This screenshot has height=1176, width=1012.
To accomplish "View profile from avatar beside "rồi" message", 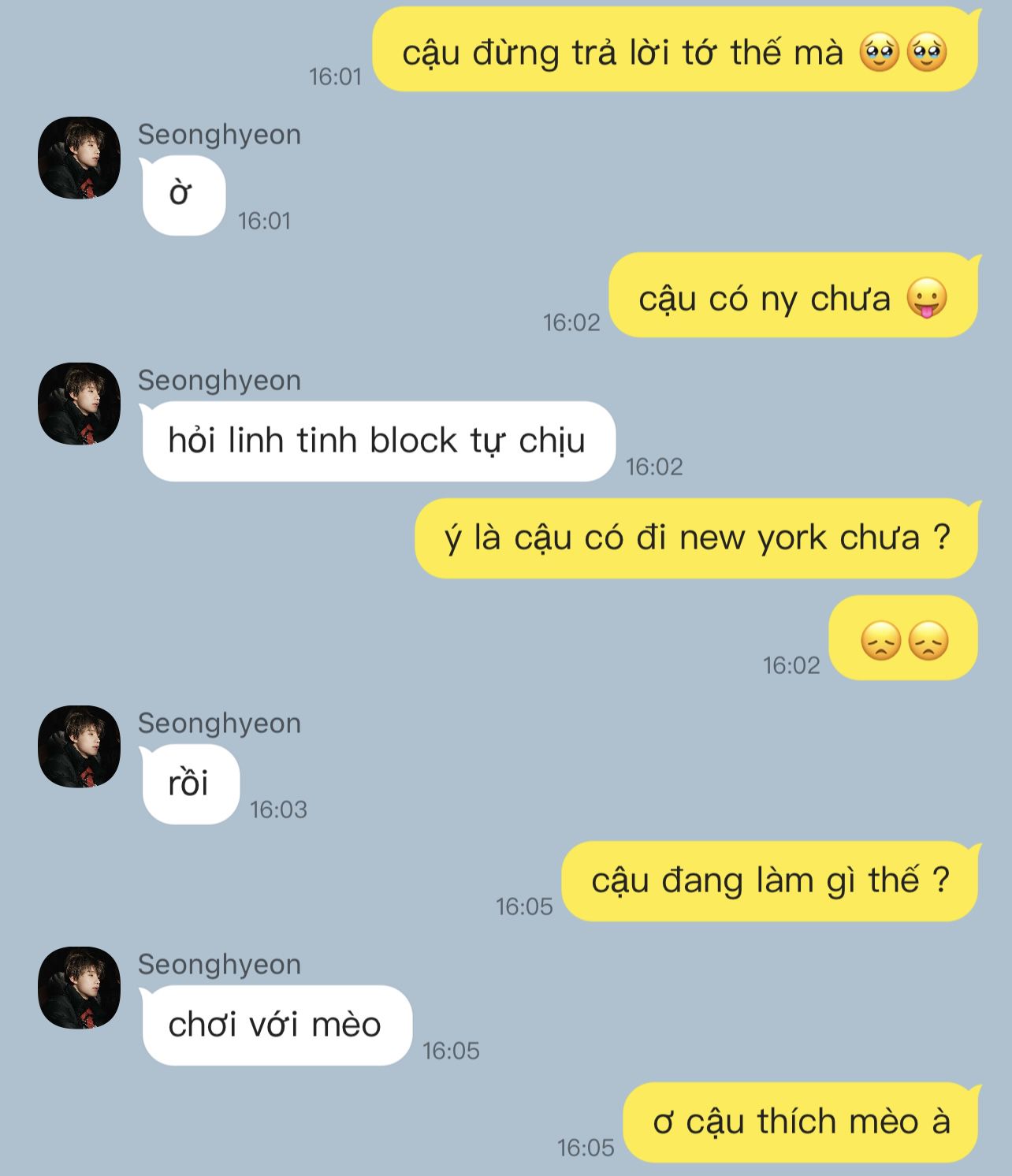I will [x=79, y=746].
